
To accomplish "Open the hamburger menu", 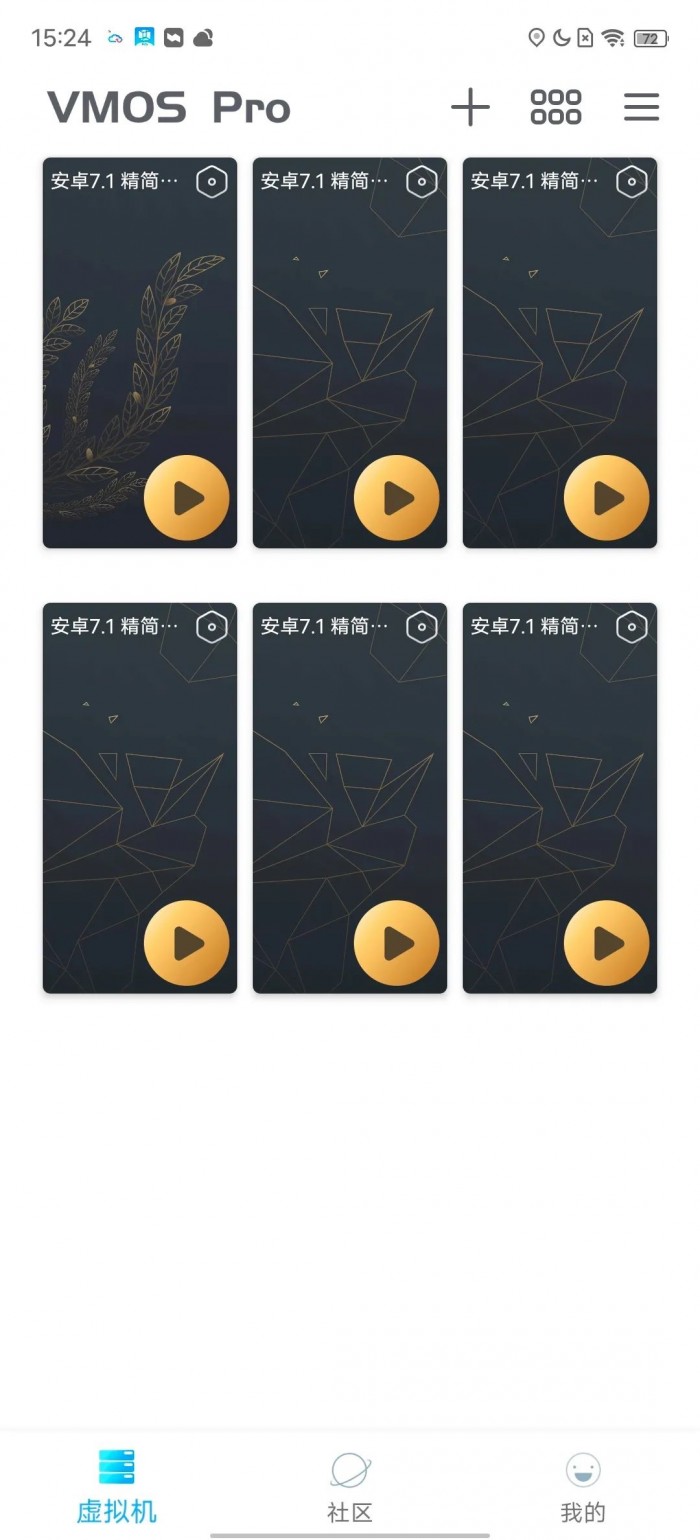I will click(x=641, y=107).
